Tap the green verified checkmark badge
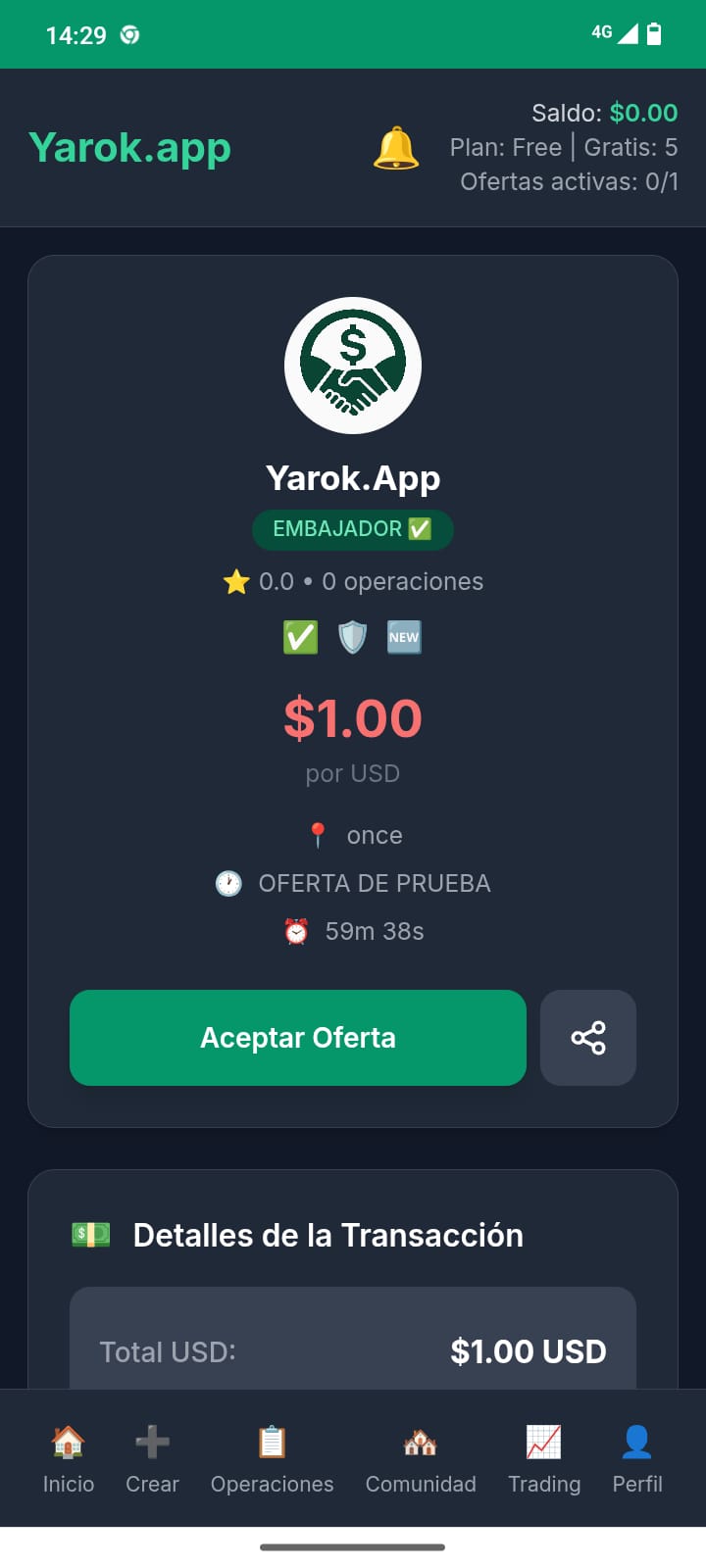This screenshot has height=1568, width=706. click(x=301, y=637)
